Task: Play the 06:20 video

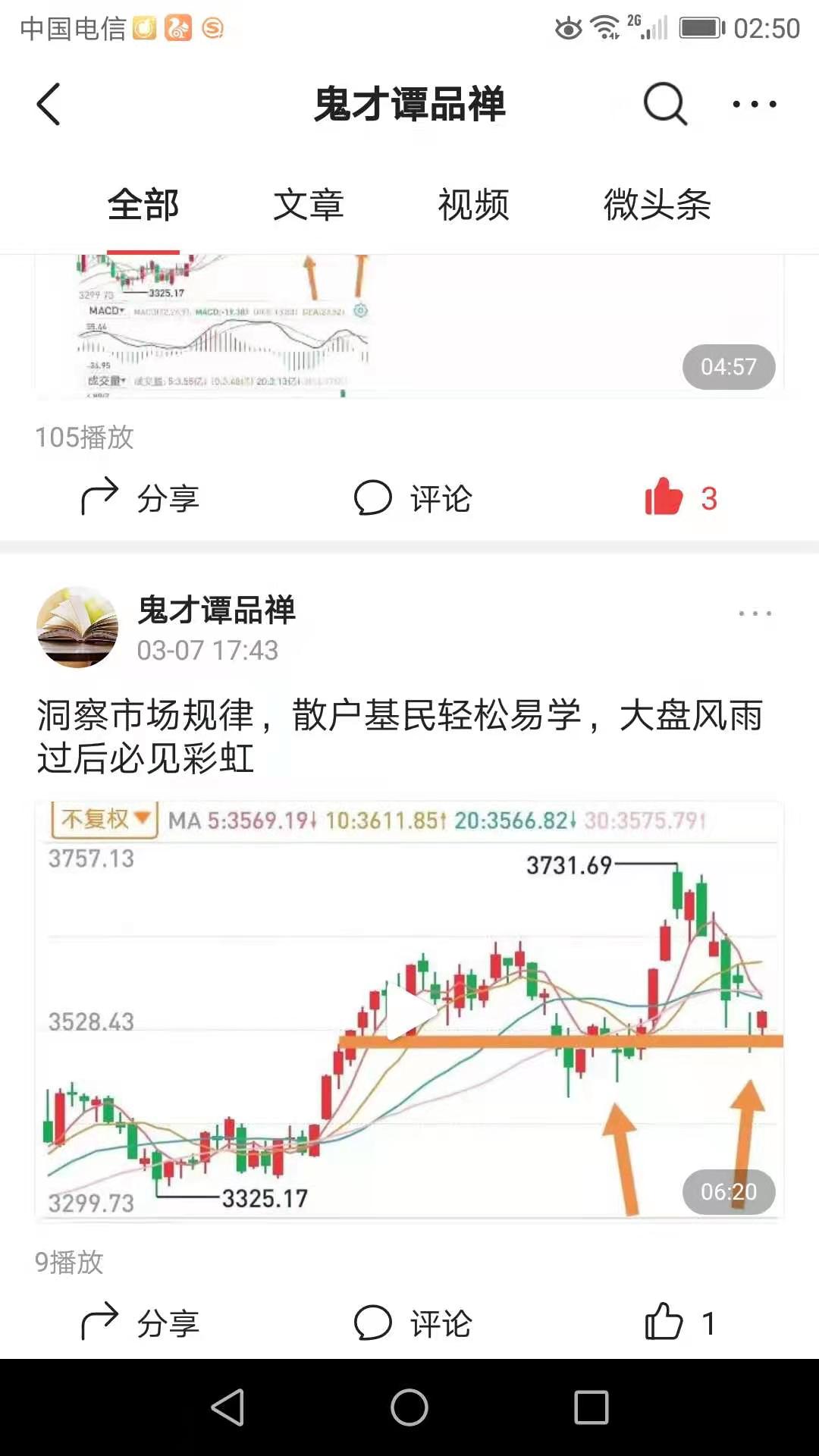Action: 409,1010
